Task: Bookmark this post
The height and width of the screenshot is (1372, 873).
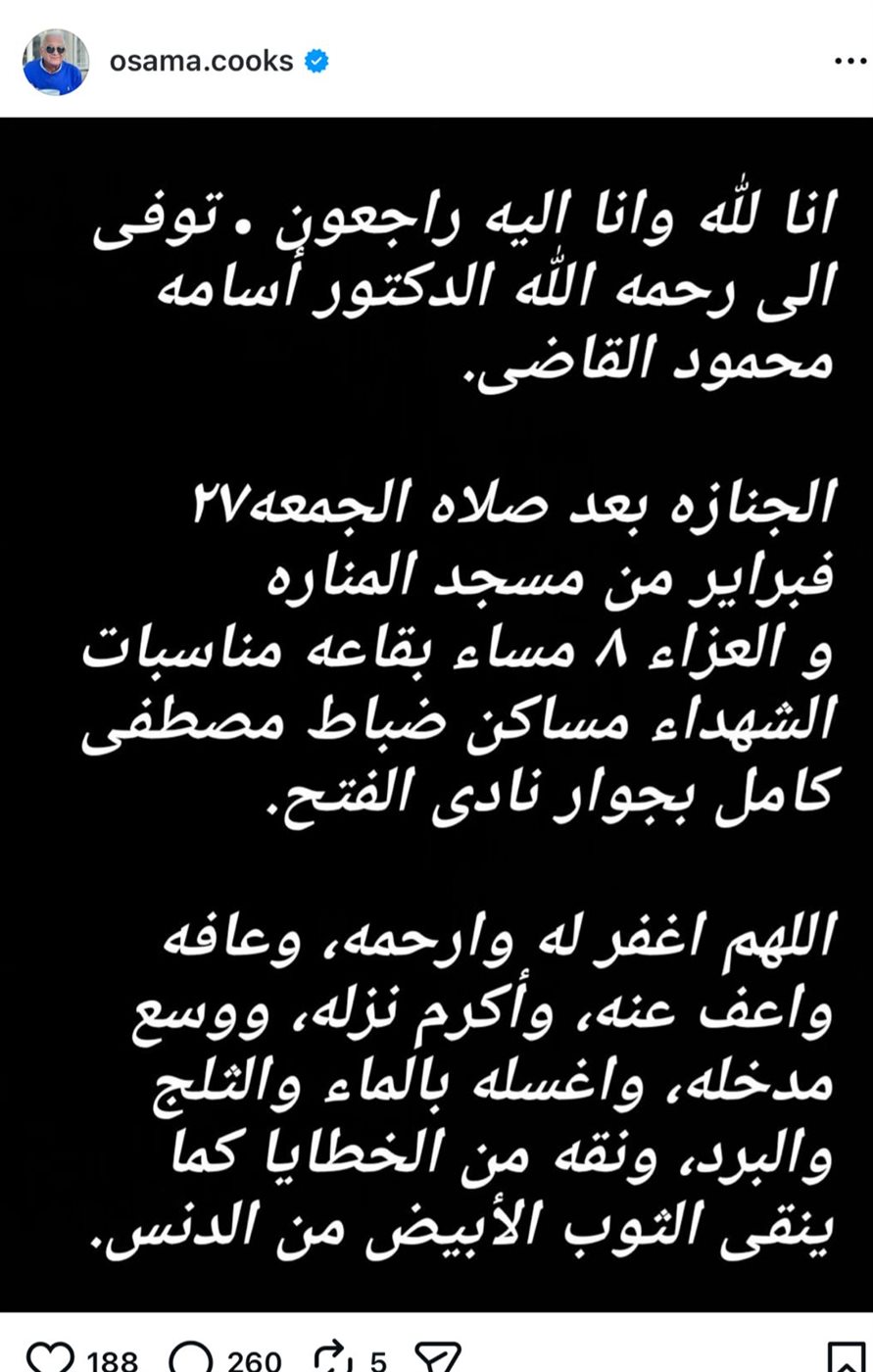Action: point(847,1358)
